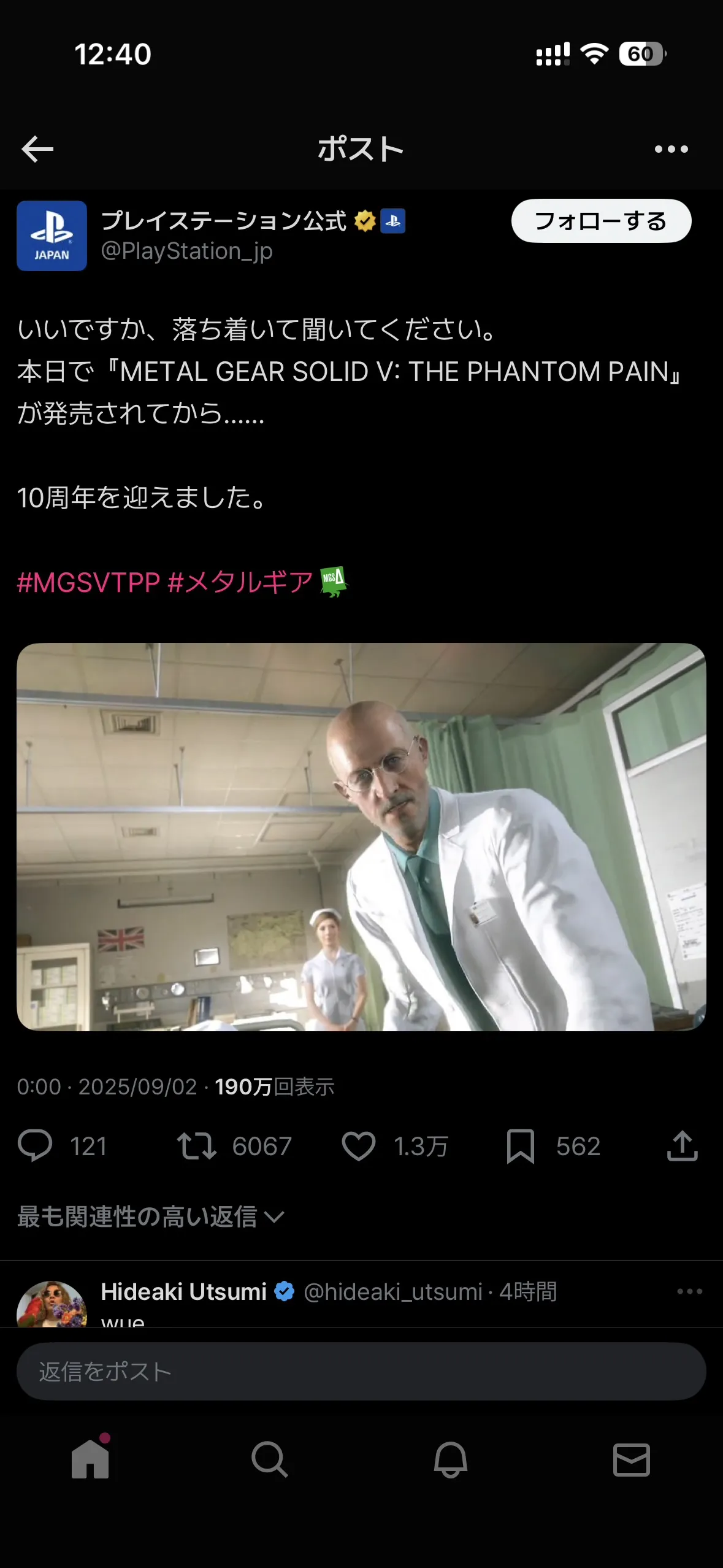The width and height of the screenshot is (723, 1568).
Task: Open the post's three-dot overflow menu
Action: click(x=671, y=149)
